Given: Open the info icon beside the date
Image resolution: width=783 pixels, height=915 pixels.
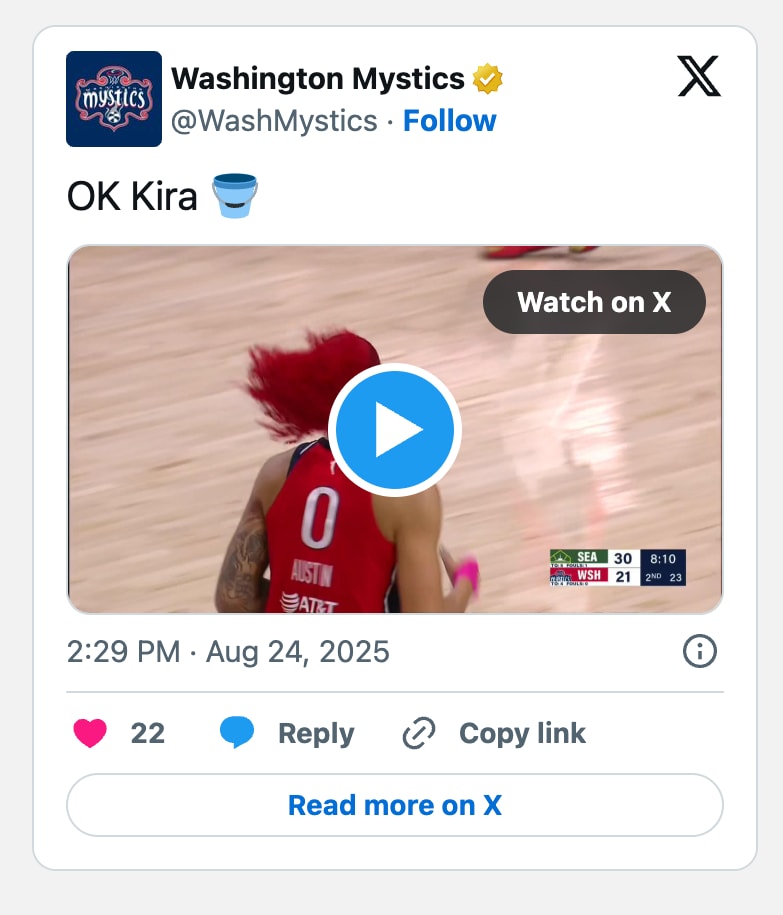Looking at the screenshot, I should pos(699,652).
